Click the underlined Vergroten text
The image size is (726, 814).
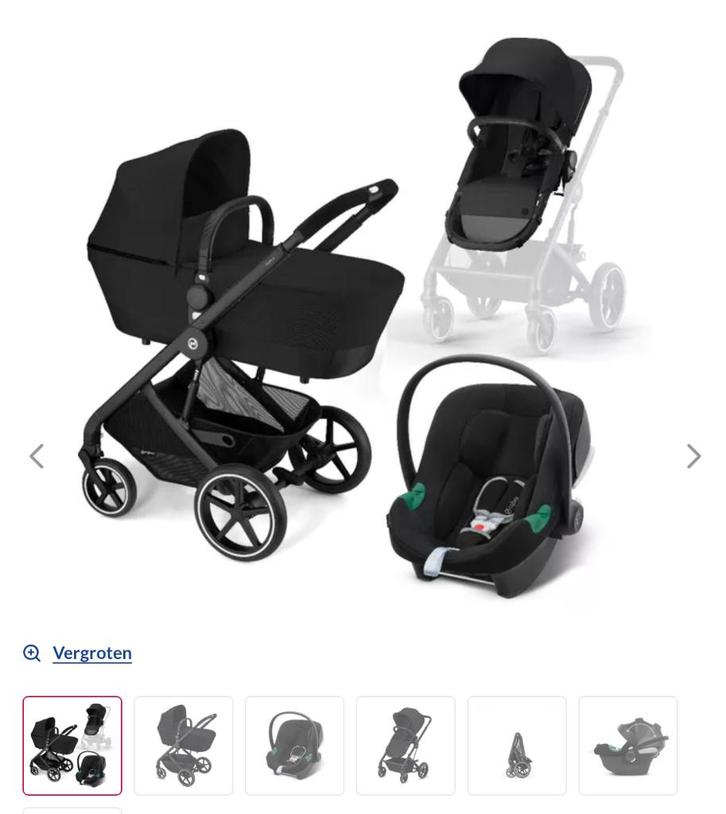[91, 652]
